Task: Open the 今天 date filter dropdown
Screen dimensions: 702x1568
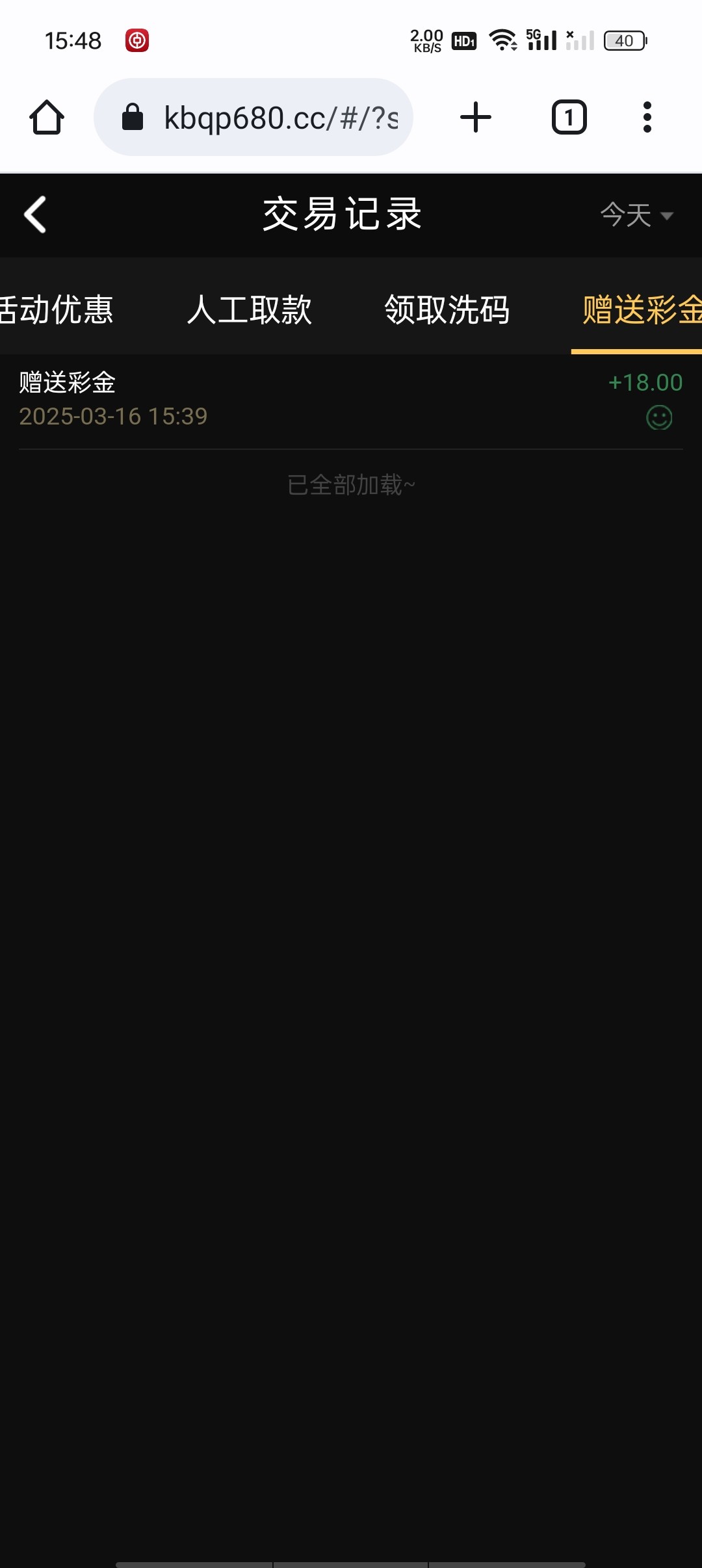Action: (636, 215)
